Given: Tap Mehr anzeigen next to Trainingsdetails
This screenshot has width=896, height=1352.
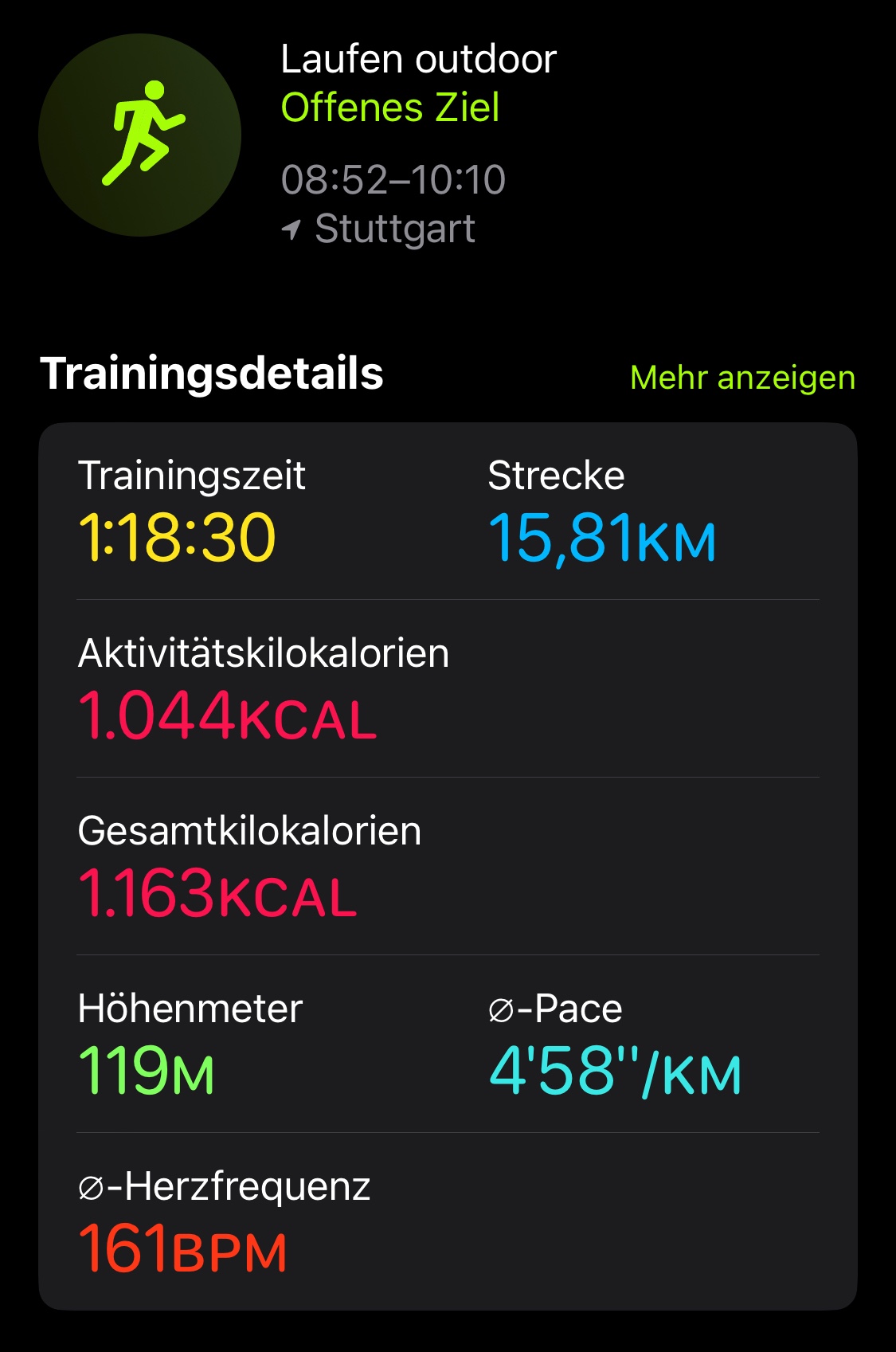Looking at the screenshot, I should pos(741,378).
